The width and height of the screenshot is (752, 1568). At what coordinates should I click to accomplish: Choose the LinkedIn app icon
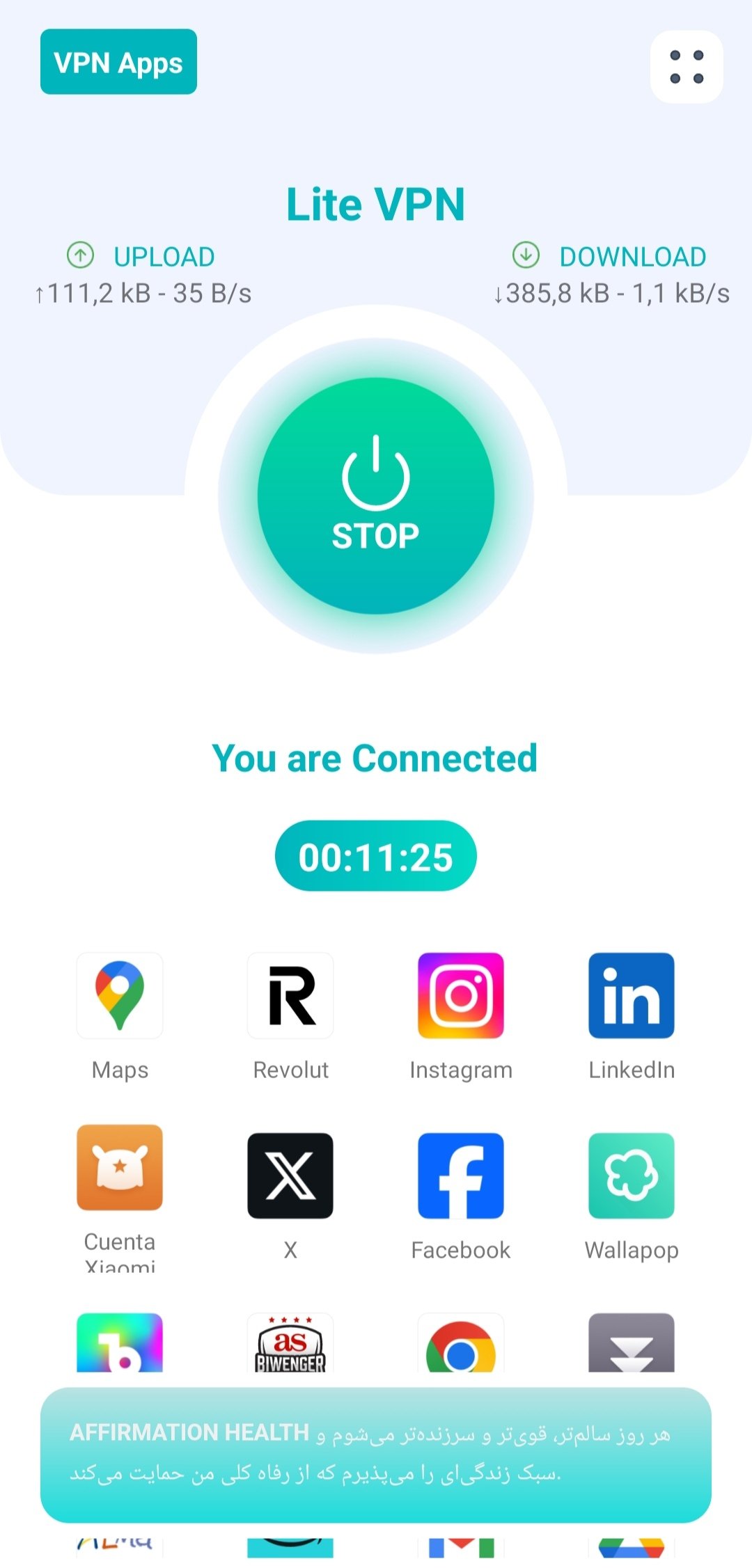click(631, 996)
